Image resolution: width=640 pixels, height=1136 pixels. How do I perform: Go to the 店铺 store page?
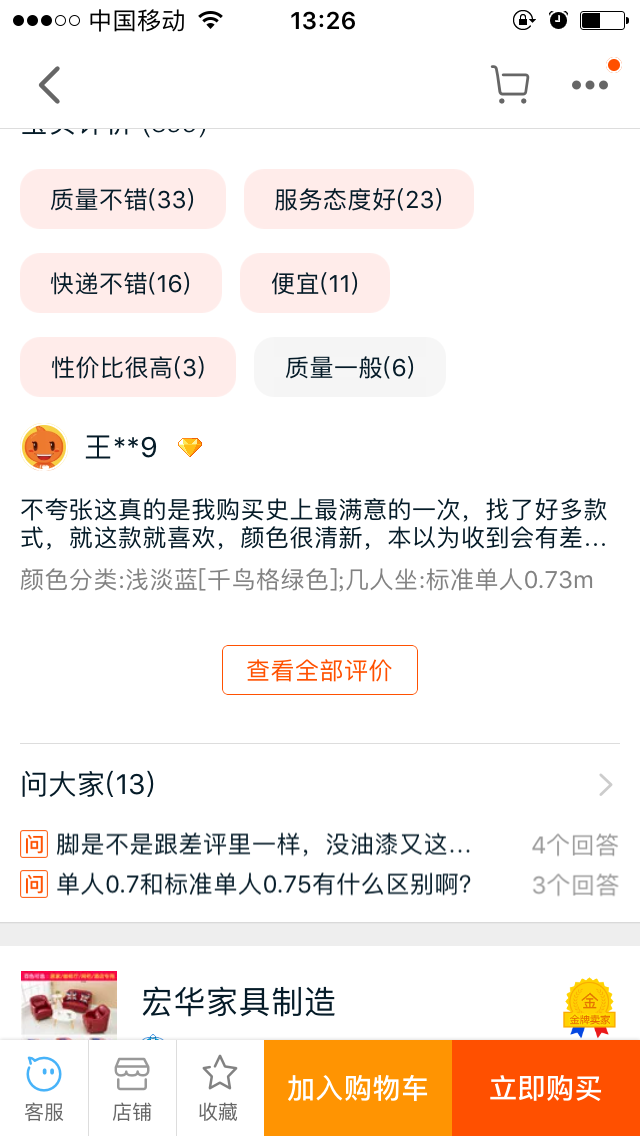(132, 1088)
